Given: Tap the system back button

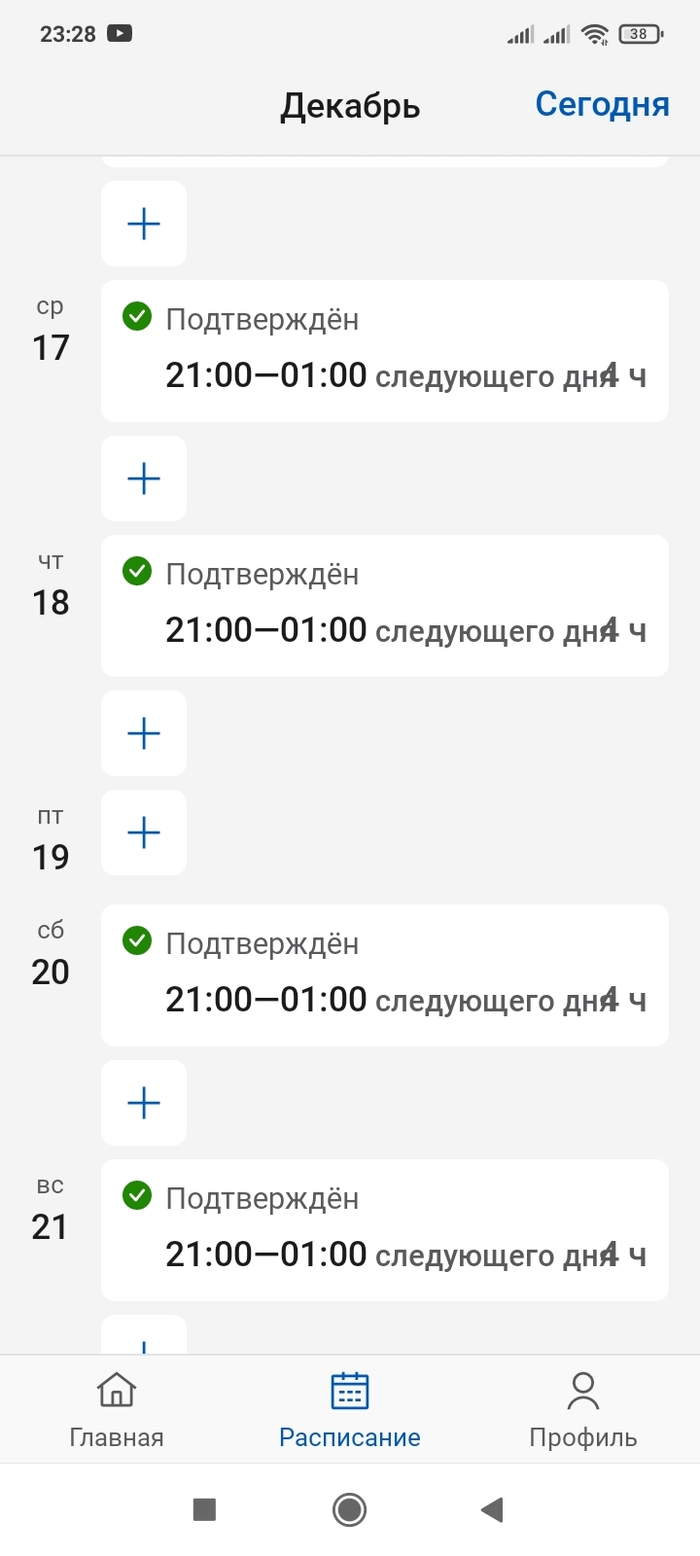Looking at the screenshot, I should [491, 1509].
